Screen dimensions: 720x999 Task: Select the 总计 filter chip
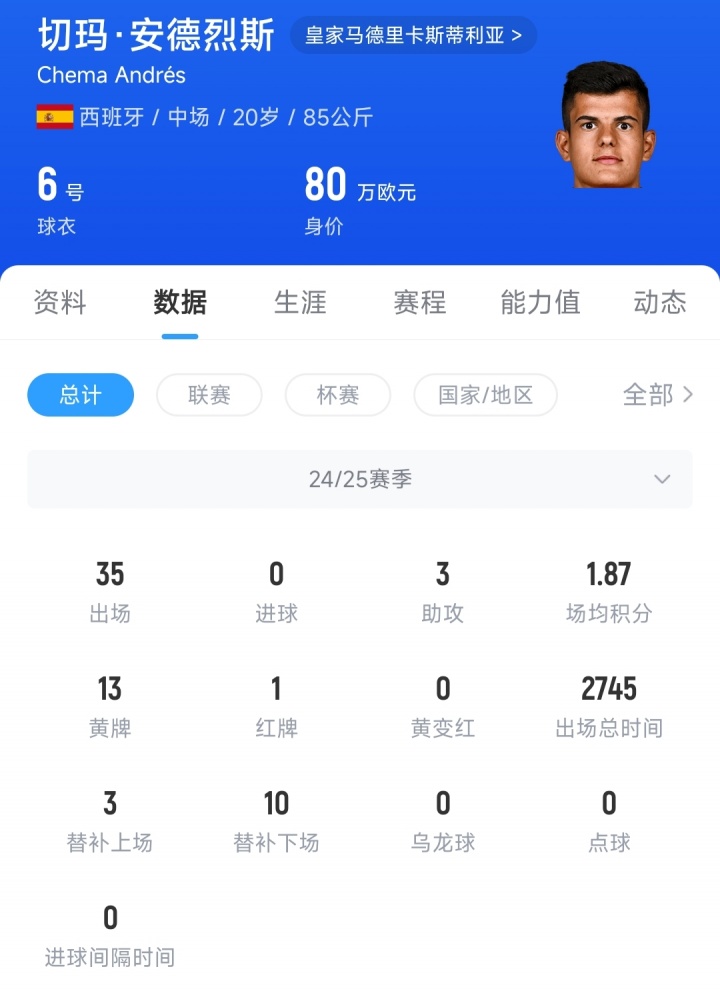pos(80,395)
